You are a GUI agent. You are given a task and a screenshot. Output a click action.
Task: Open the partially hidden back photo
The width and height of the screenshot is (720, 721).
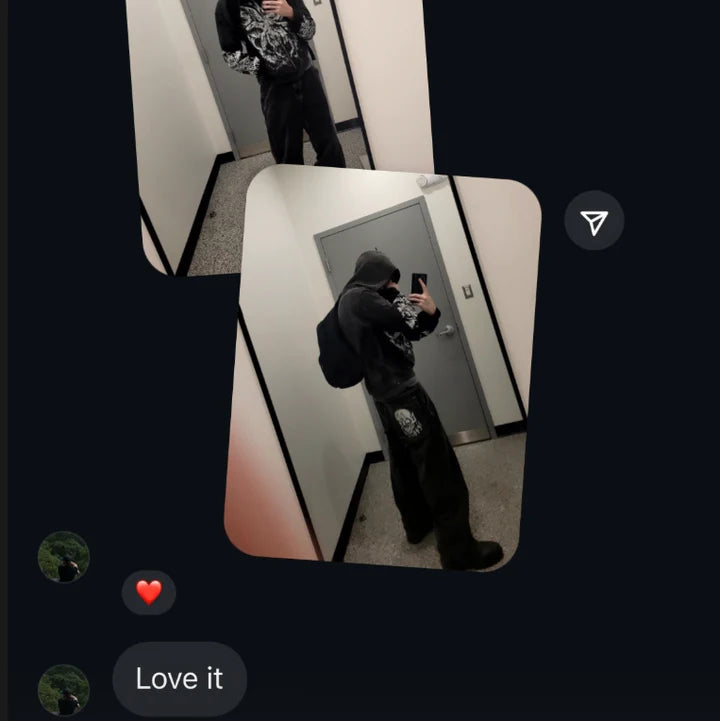click(280, 80)
